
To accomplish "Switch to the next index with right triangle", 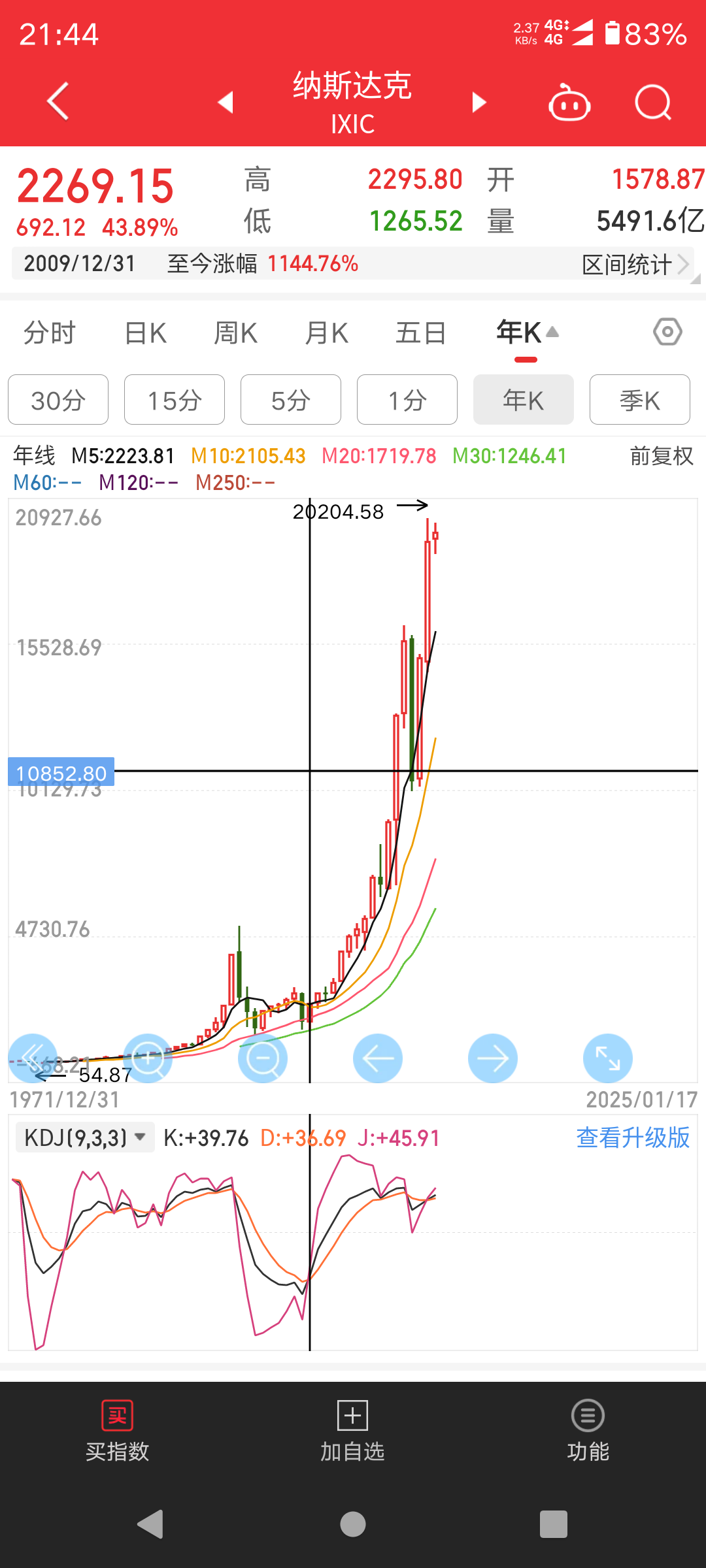I will [x=479, y=102].
